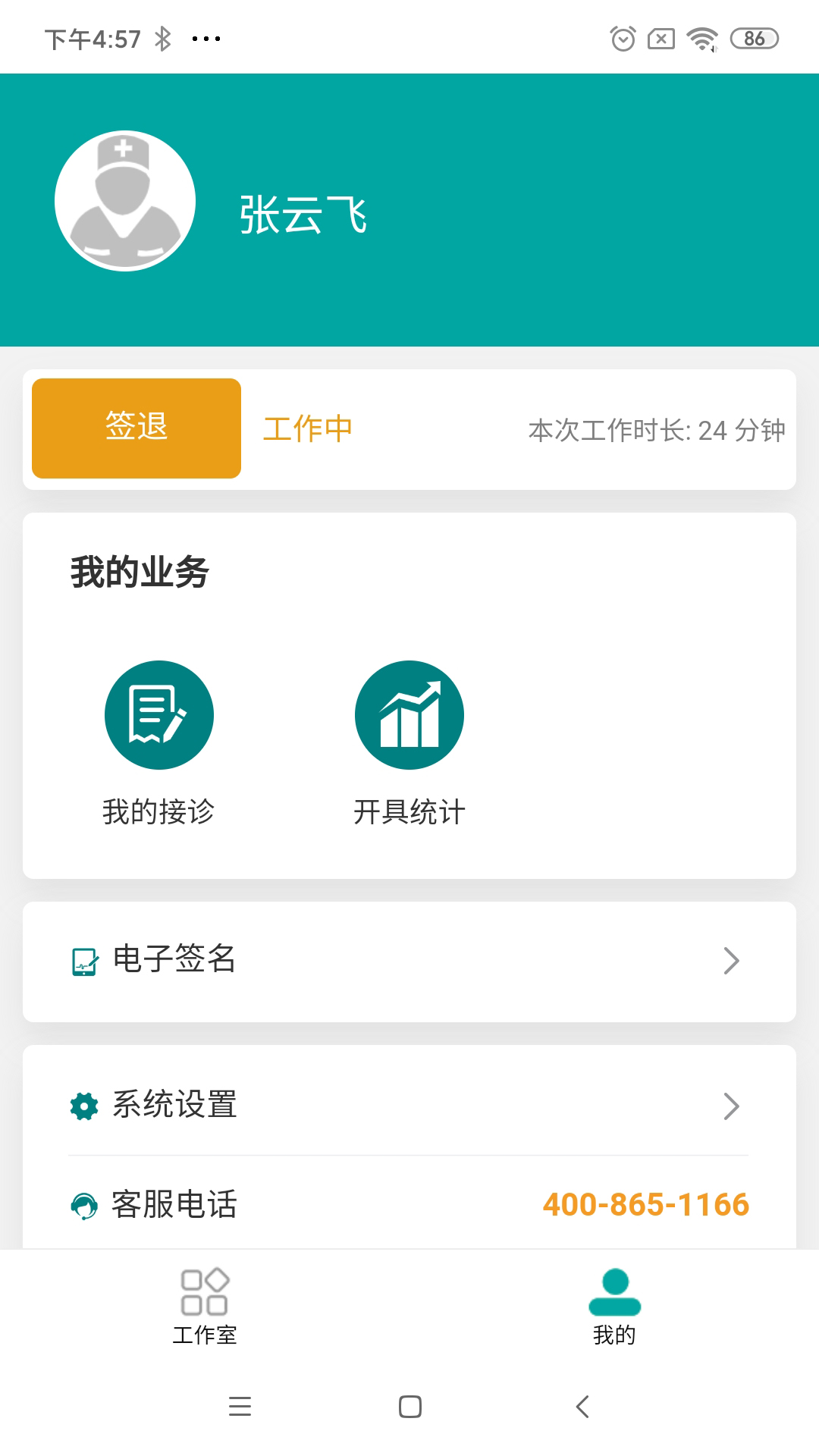Select the 电子签名 signature icon
Screen dimensions: 819x1456
coord(83,960)
